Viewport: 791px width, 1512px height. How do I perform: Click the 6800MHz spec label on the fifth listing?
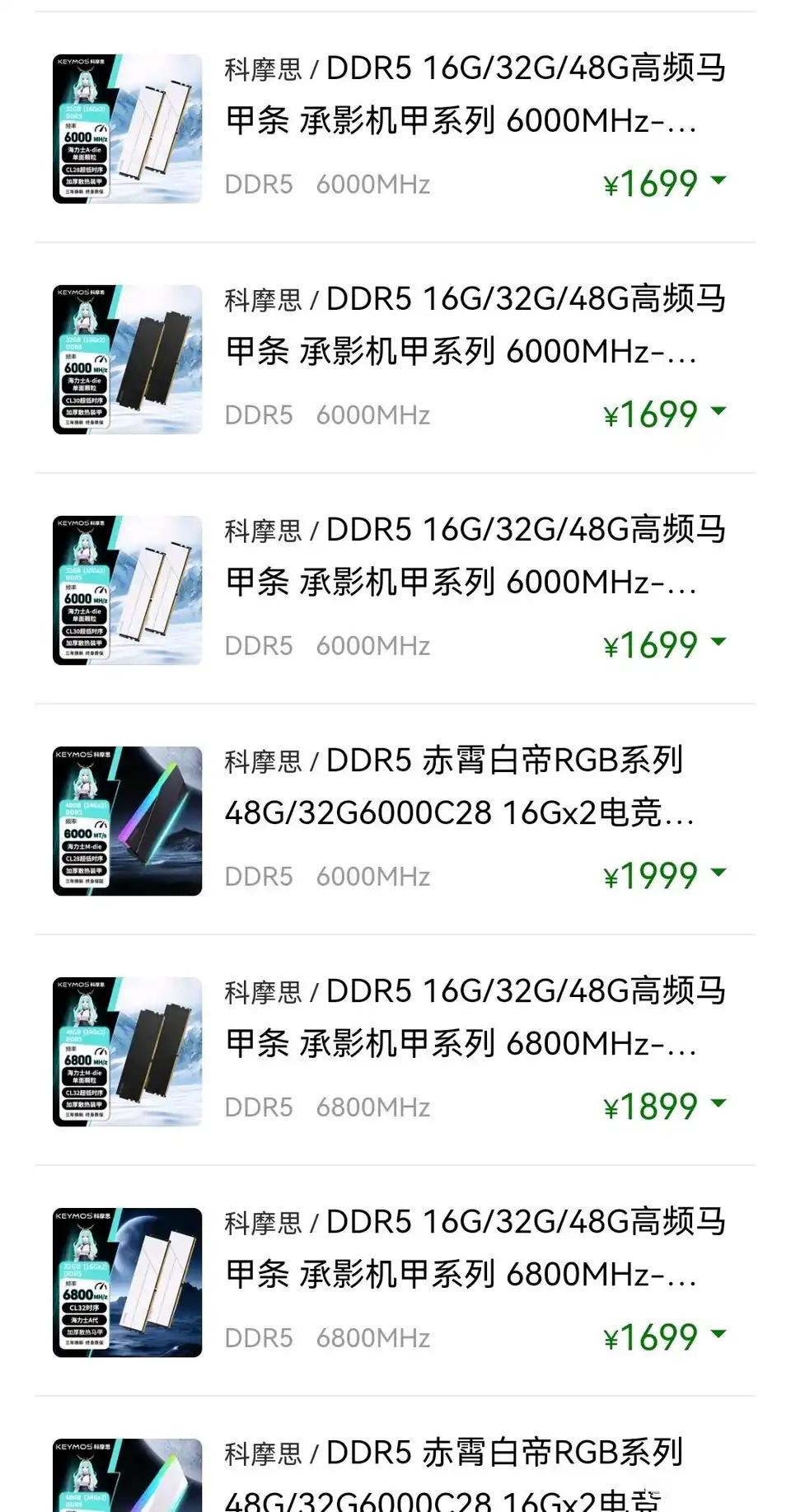point(375,1106)
